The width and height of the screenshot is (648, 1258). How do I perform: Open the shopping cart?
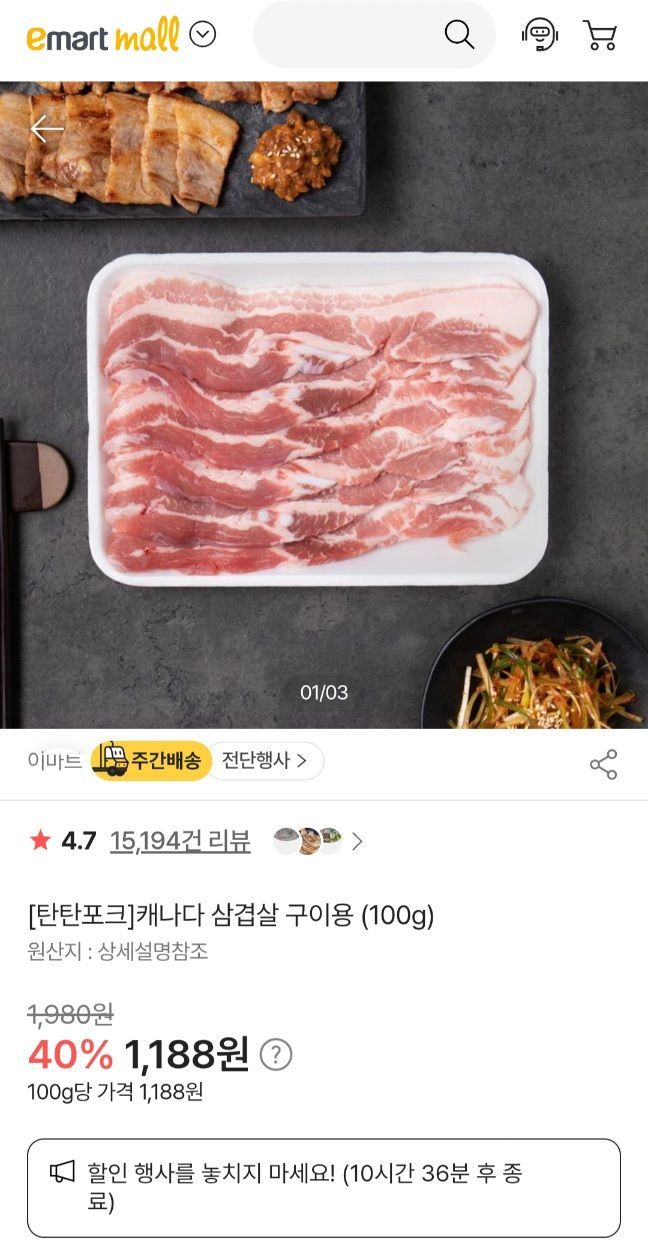point(600,35)
